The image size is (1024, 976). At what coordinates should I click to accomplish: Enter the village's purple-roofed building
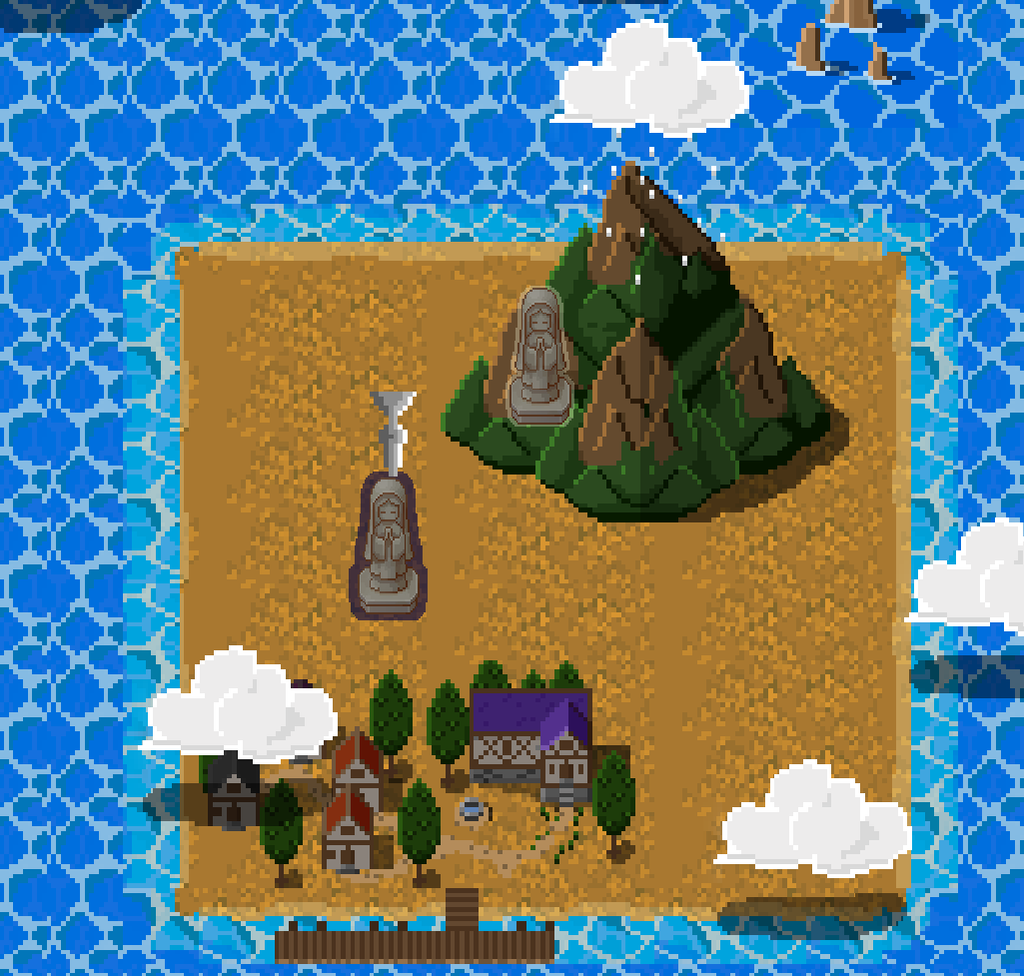(x=531, y=740)
